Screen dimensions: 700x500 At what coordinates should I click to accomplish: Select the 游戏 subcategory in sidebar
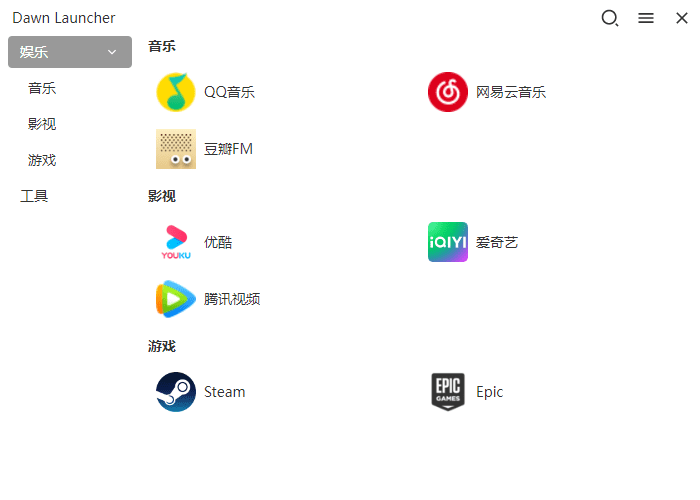click(x=42, y=160)
